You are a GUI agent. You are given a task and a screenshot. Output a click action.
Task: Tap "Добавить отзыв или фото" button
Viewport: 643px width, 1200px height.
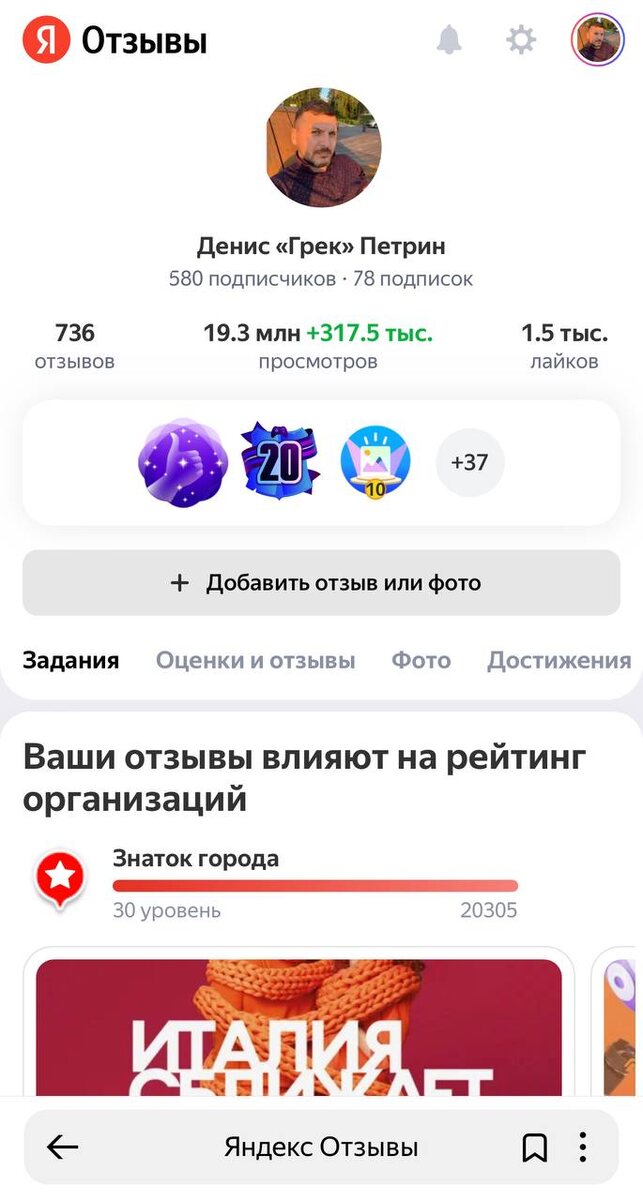321,583
